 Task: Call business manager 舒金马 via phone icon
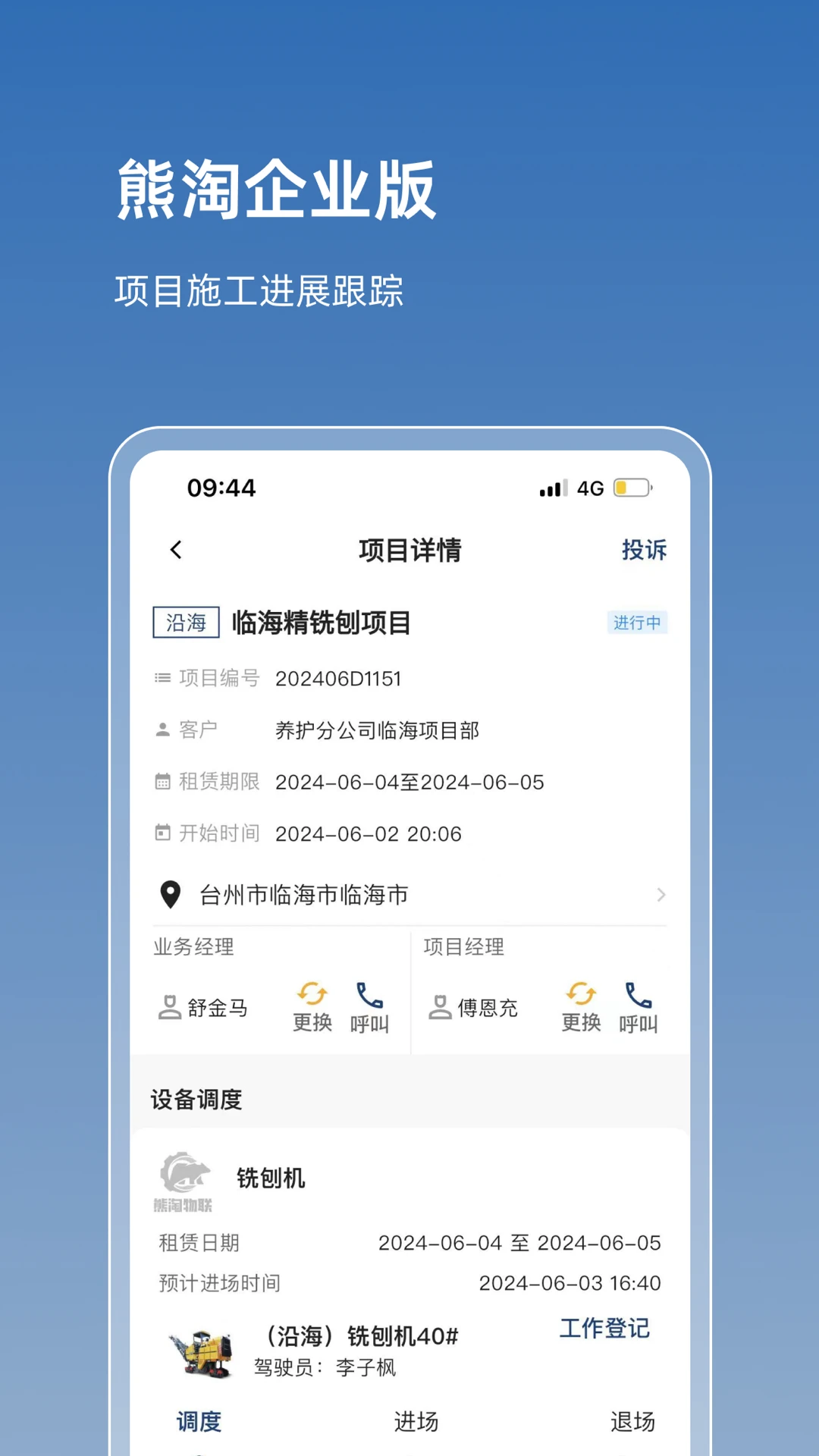(x=369, y=990)
